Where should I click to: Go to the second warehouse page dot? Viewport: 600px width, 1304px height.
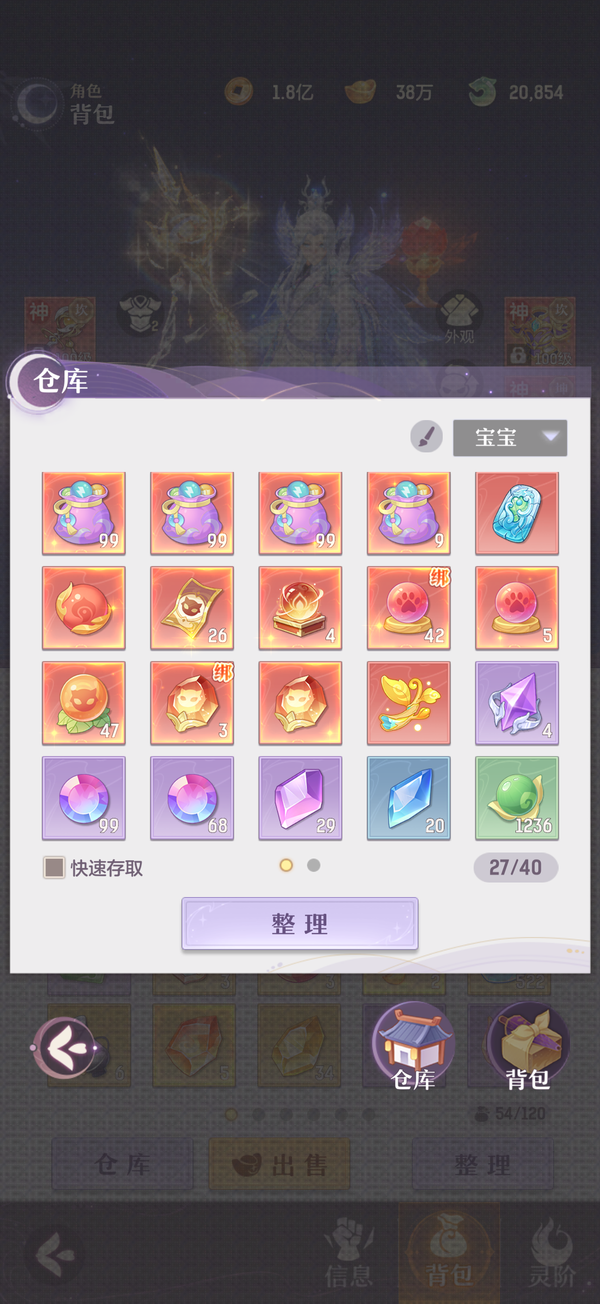(314, 866)
